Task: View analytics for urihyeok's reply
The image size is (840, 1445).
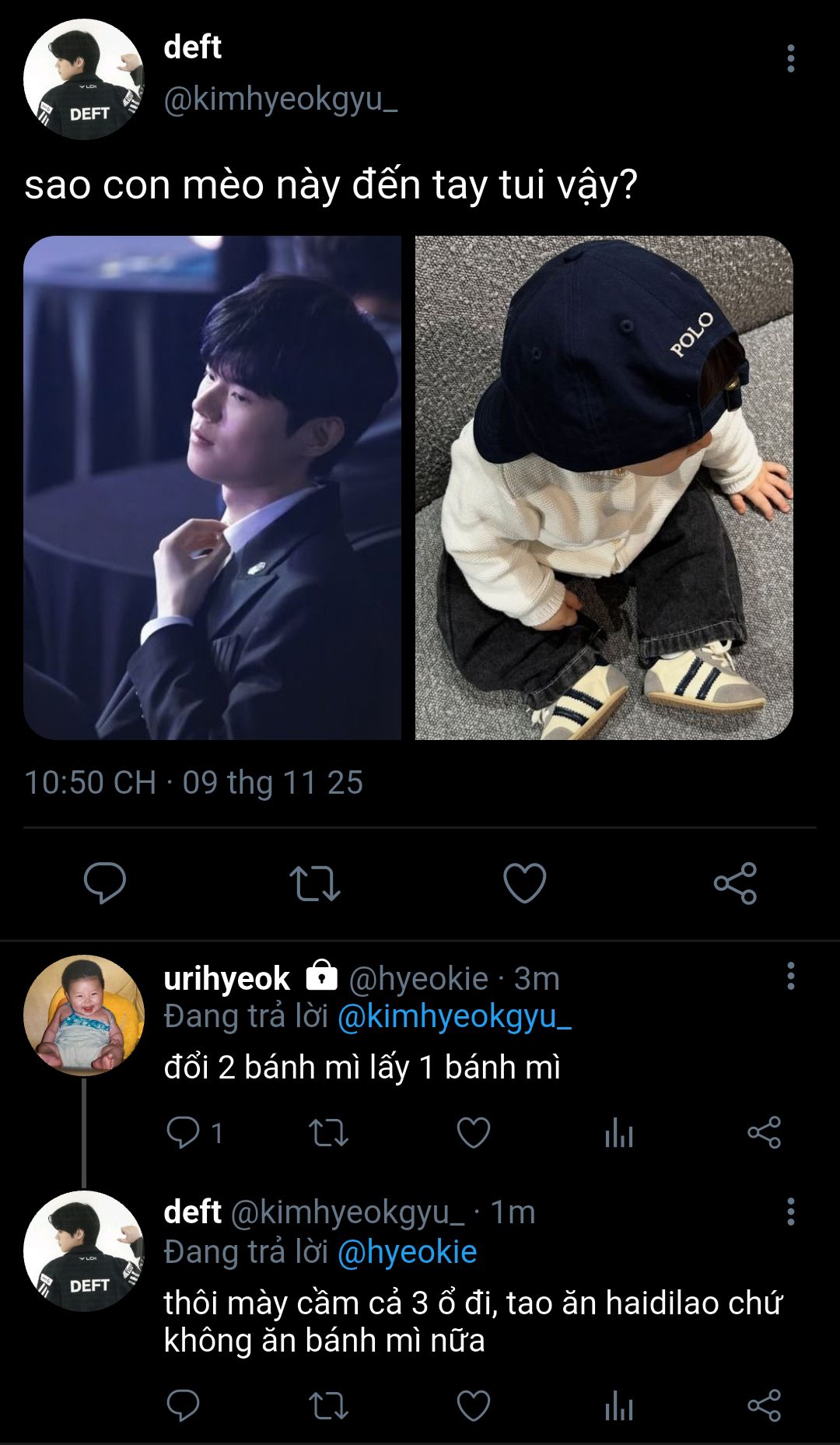Action: (x=619, y=1132)
